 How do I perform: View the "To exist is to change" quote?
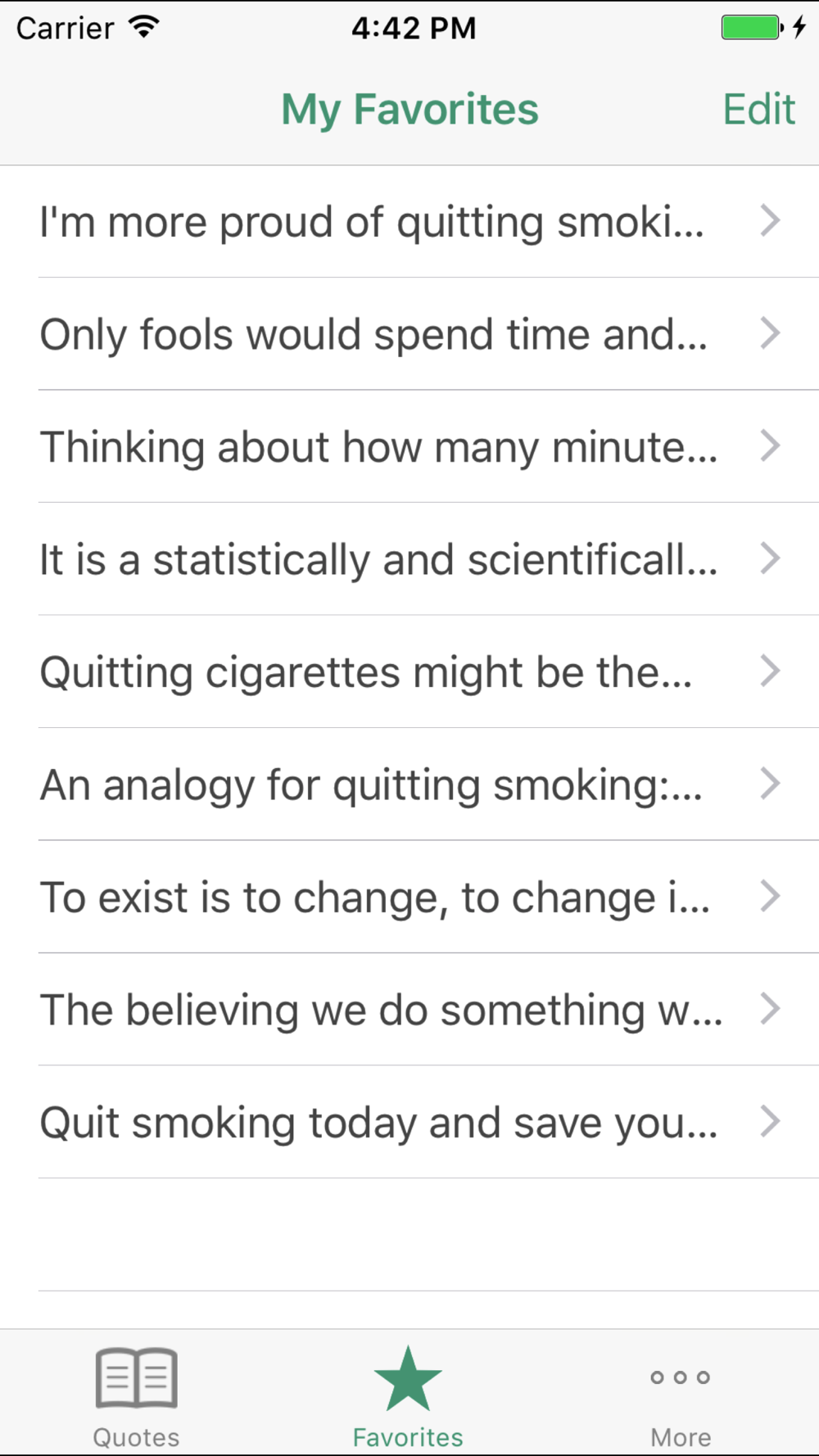(x=409, y=897)
